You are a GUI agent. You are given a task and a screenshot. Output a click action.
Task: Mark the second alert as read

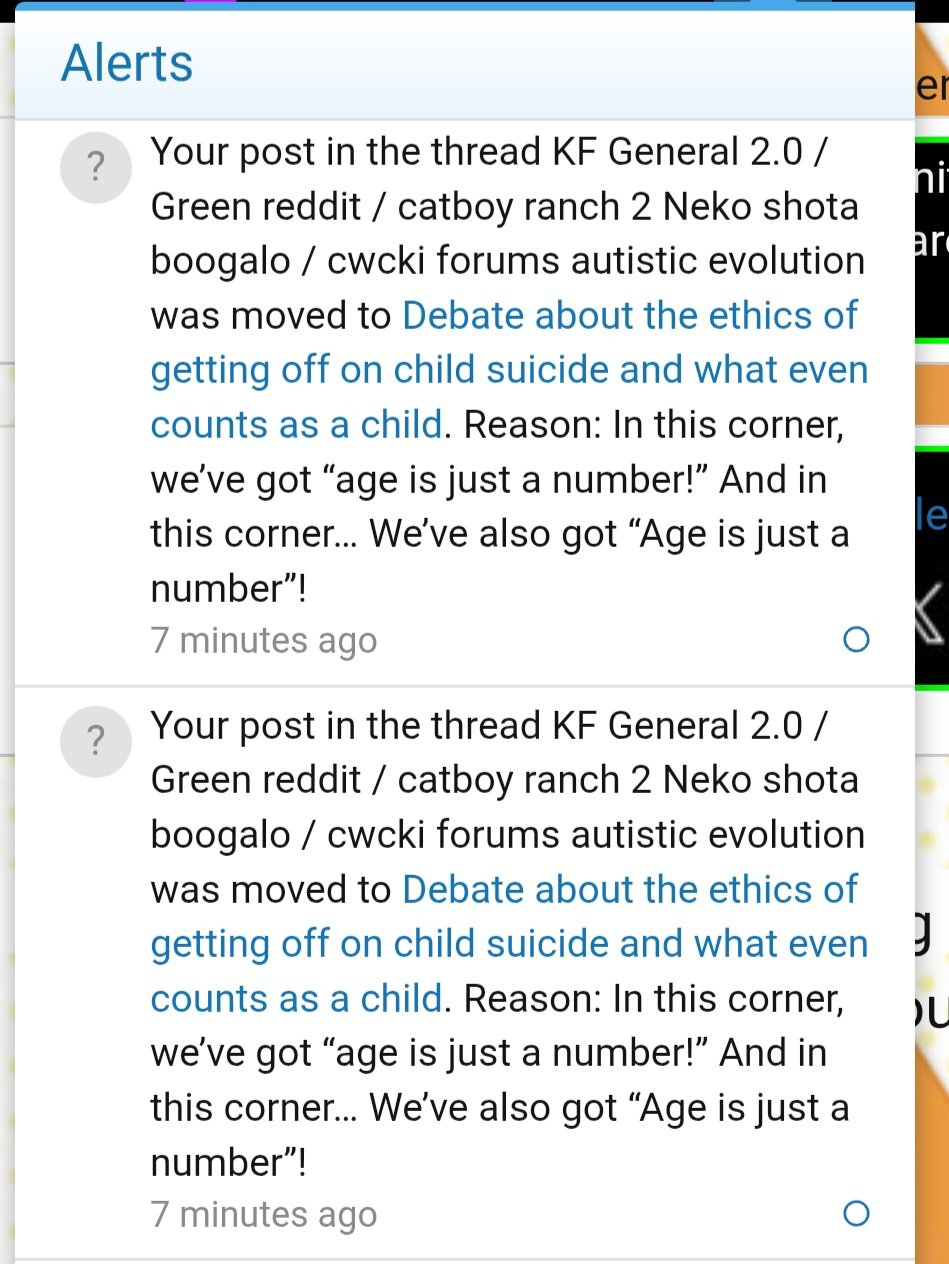pos(856,1214)
